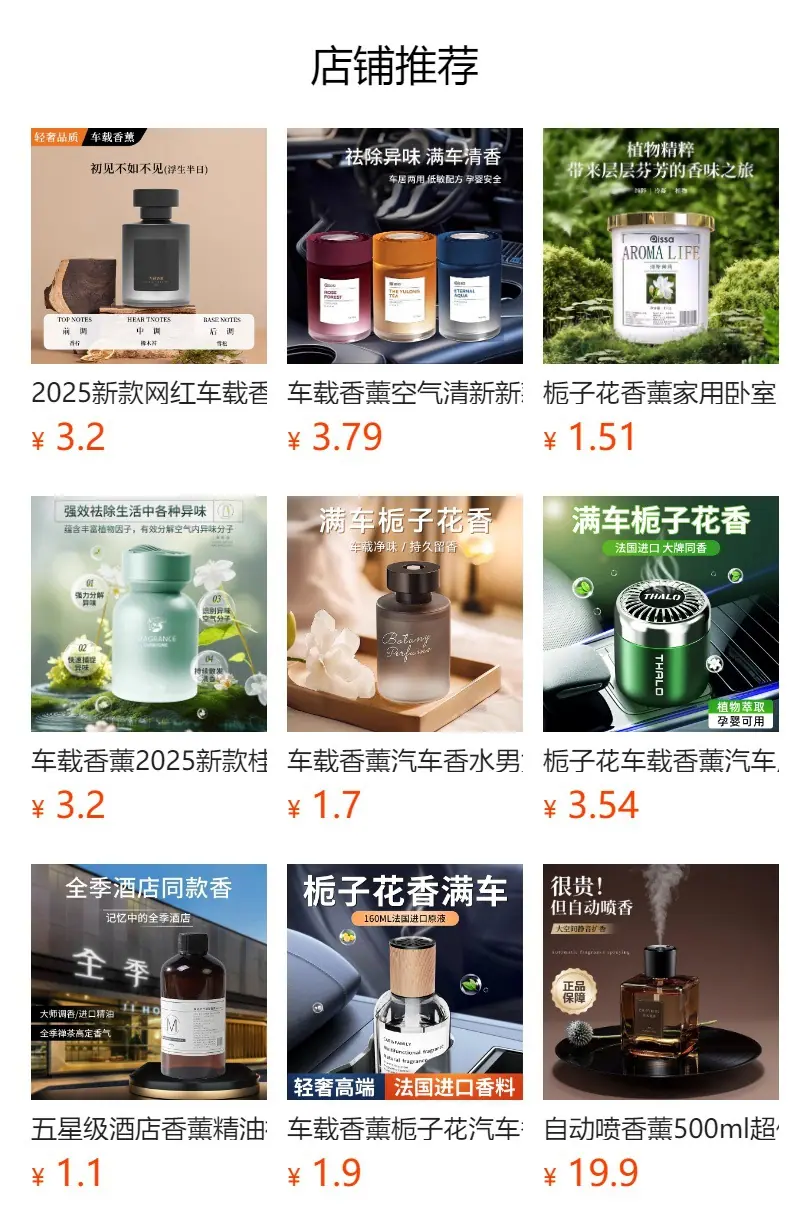Tap the 车载香薰栀子花汽车 item at ¥1.9

[405, 1027]
